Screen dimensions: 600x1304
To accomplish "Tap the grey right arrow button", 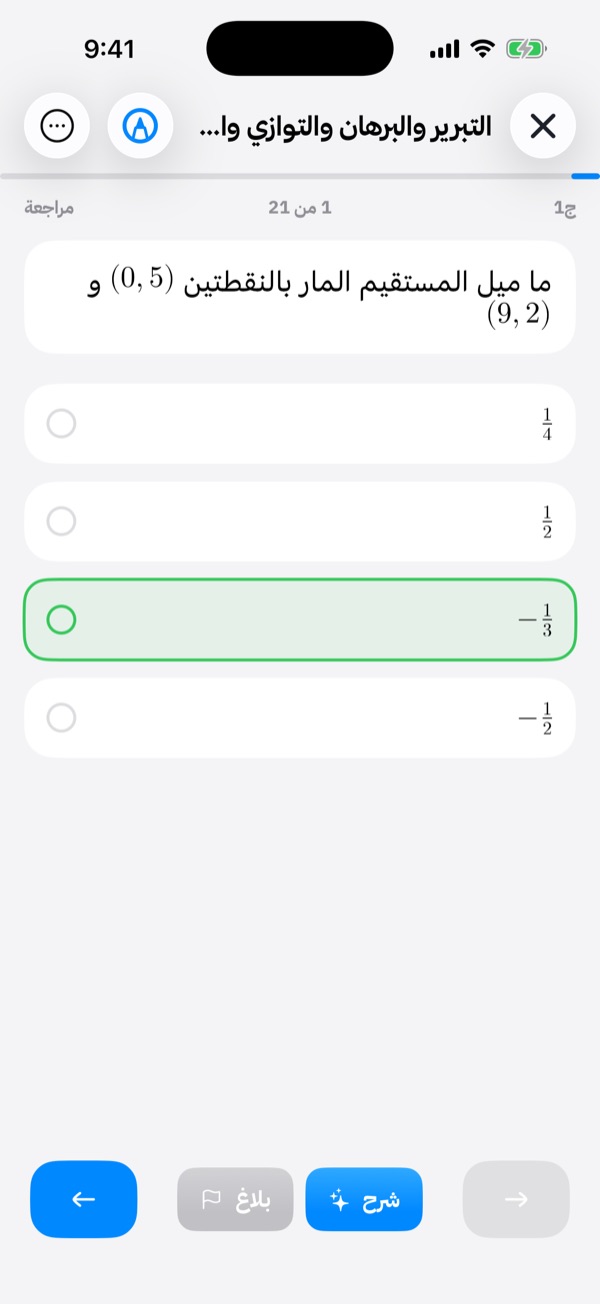I will coord(516,1199).
